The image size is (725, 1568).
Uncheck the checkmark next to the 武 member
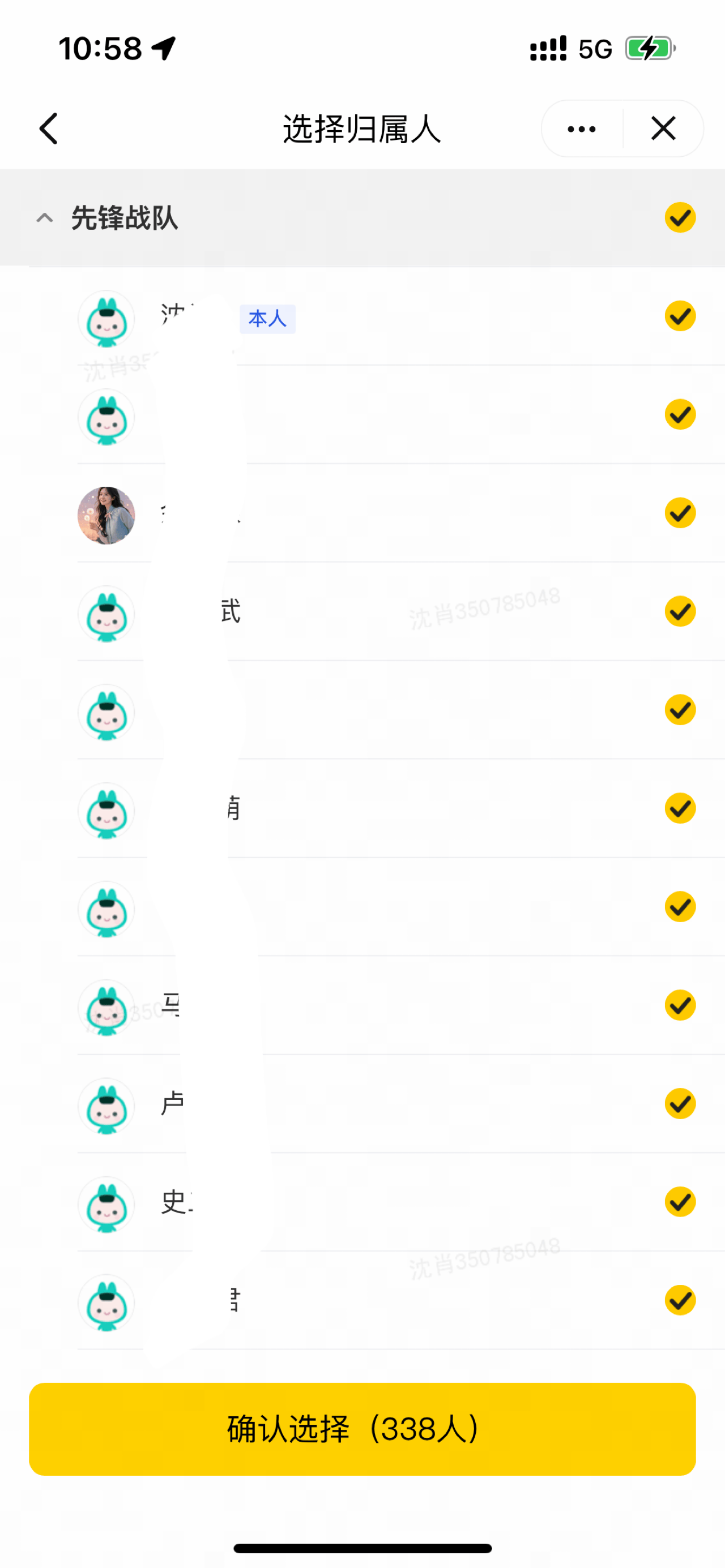pos(680,611)
